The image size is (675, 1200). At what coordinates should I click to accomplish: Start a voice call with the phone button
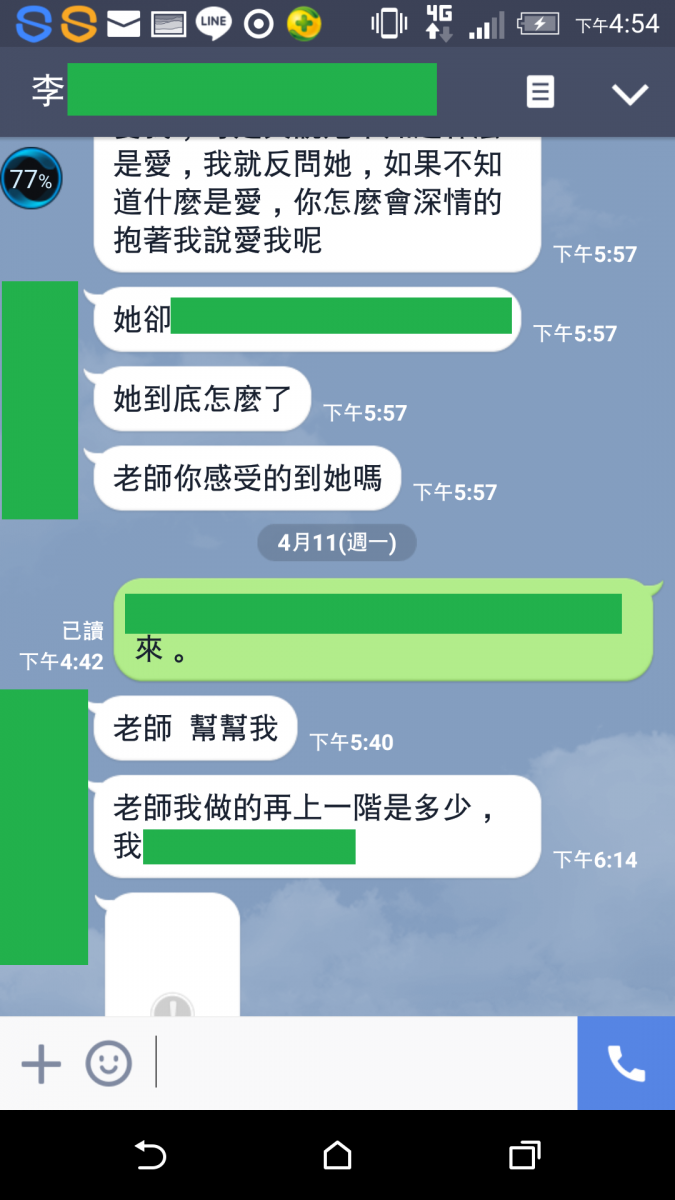(x=626, y=1064)
